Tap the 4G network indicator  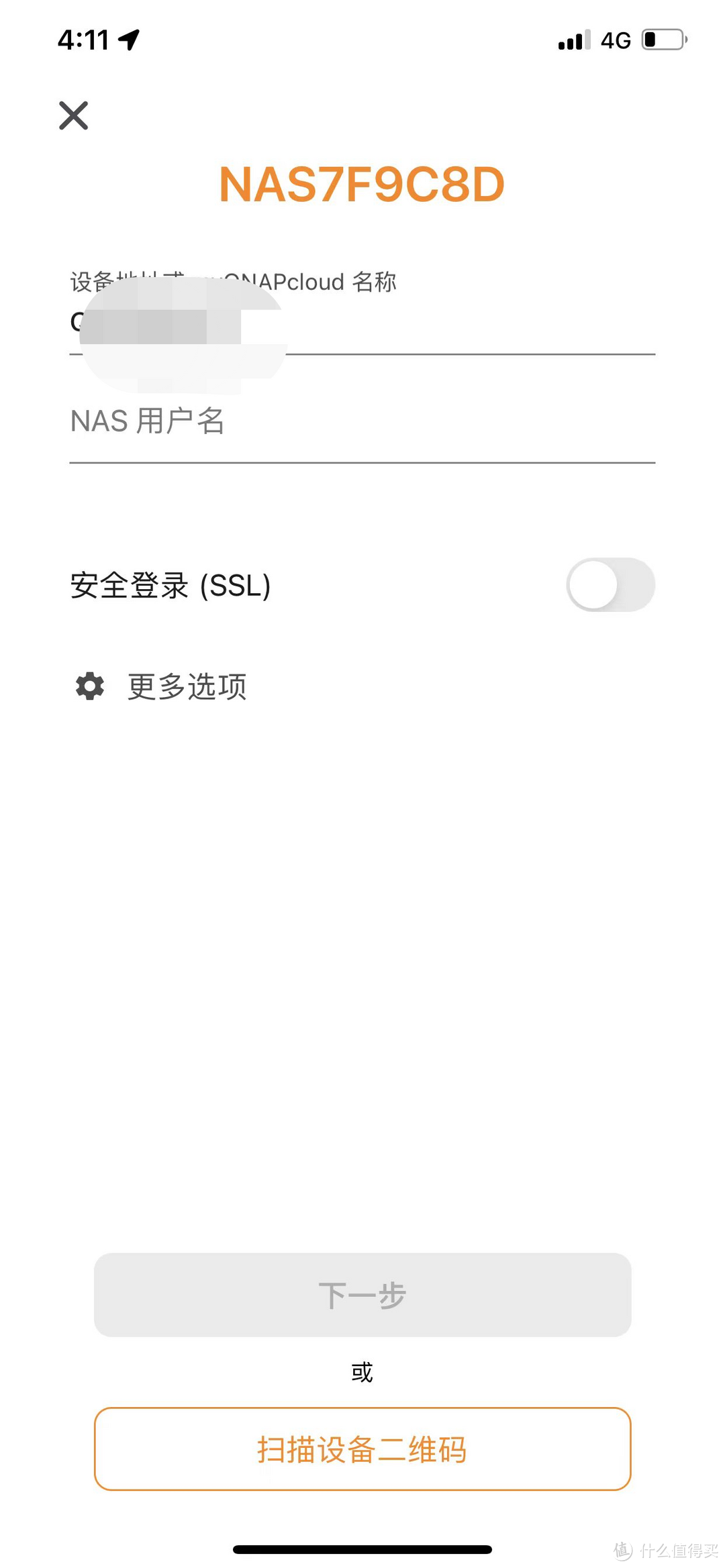coord(613,39)
